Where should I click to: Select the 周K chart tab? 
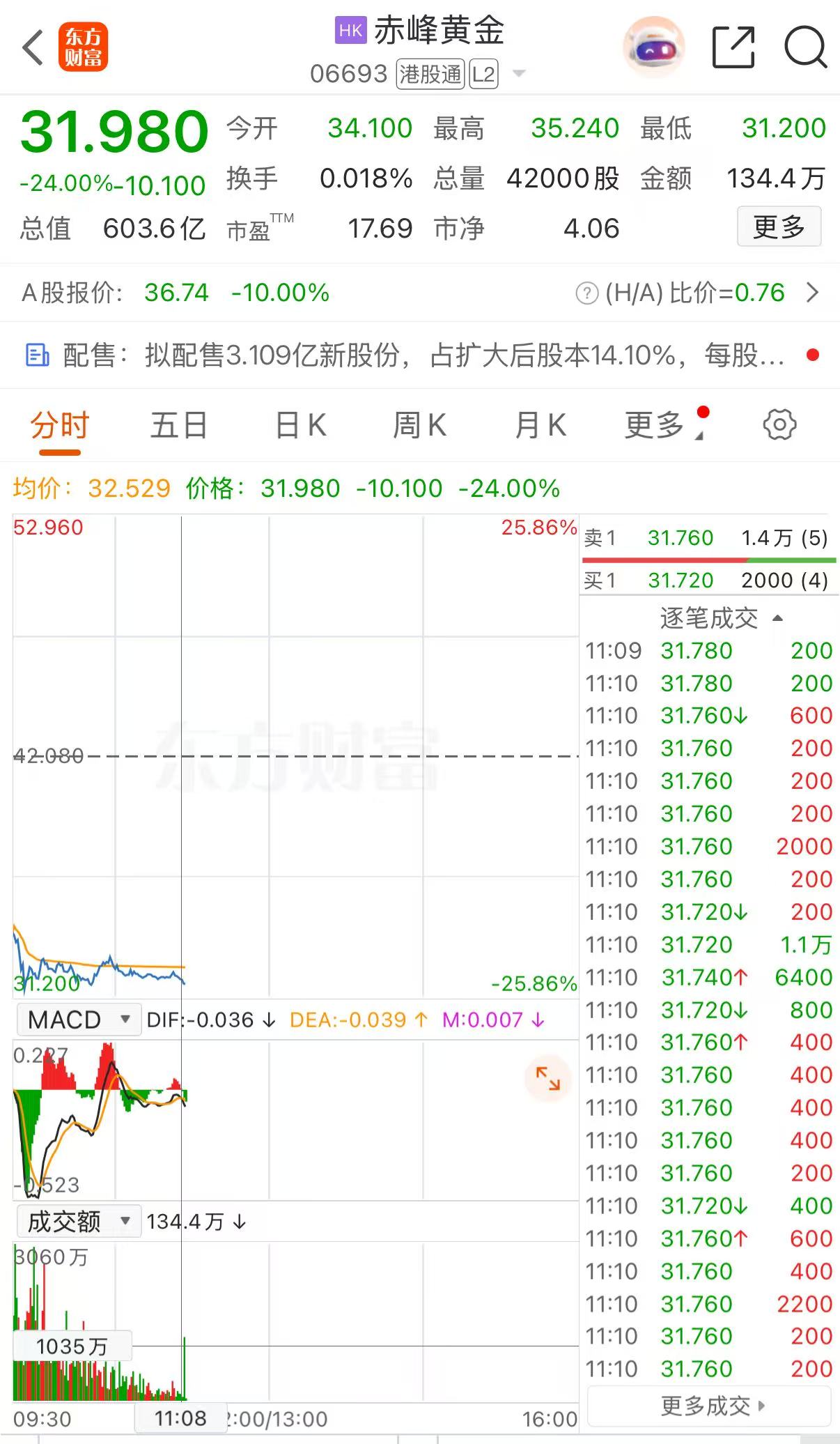tap(419, 425)
